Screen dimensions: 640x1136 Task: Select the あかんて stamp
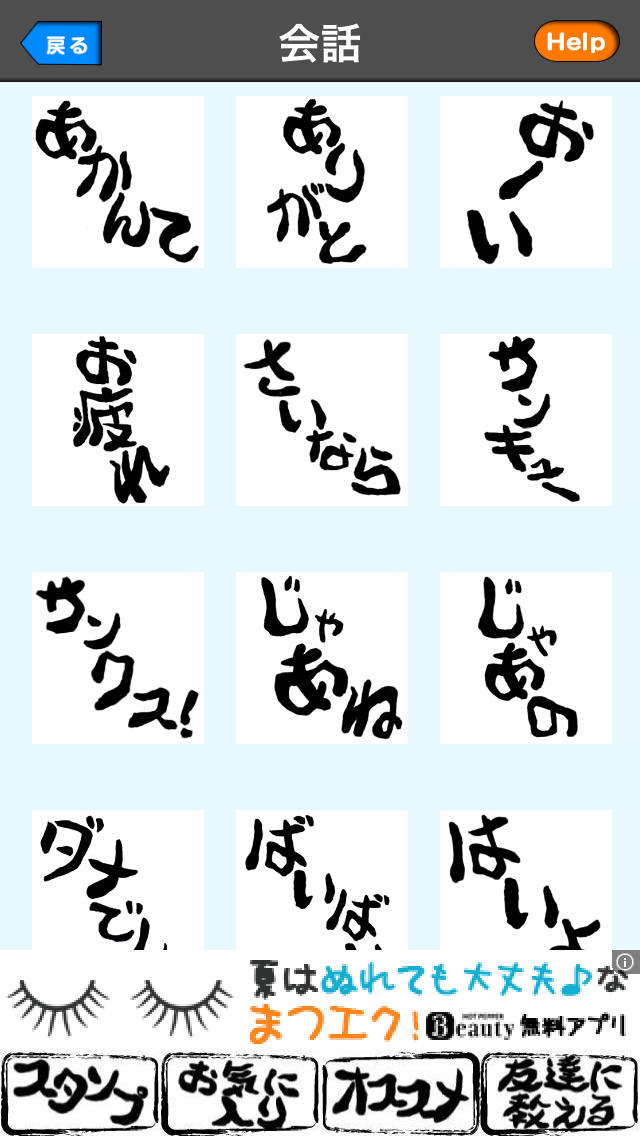(x=118, y=181)
